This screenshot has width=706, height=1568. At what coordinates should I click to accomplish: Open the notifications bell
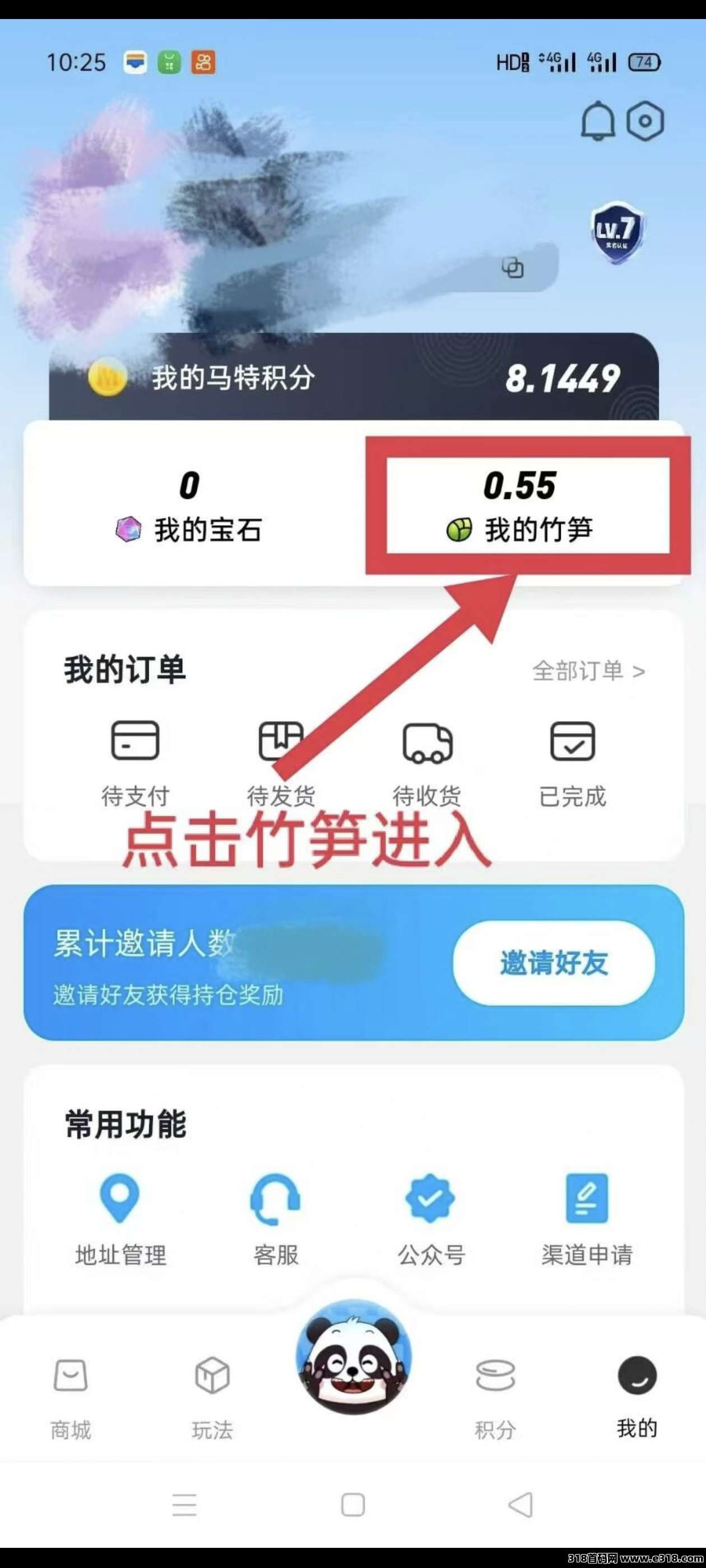click(597, 121)
